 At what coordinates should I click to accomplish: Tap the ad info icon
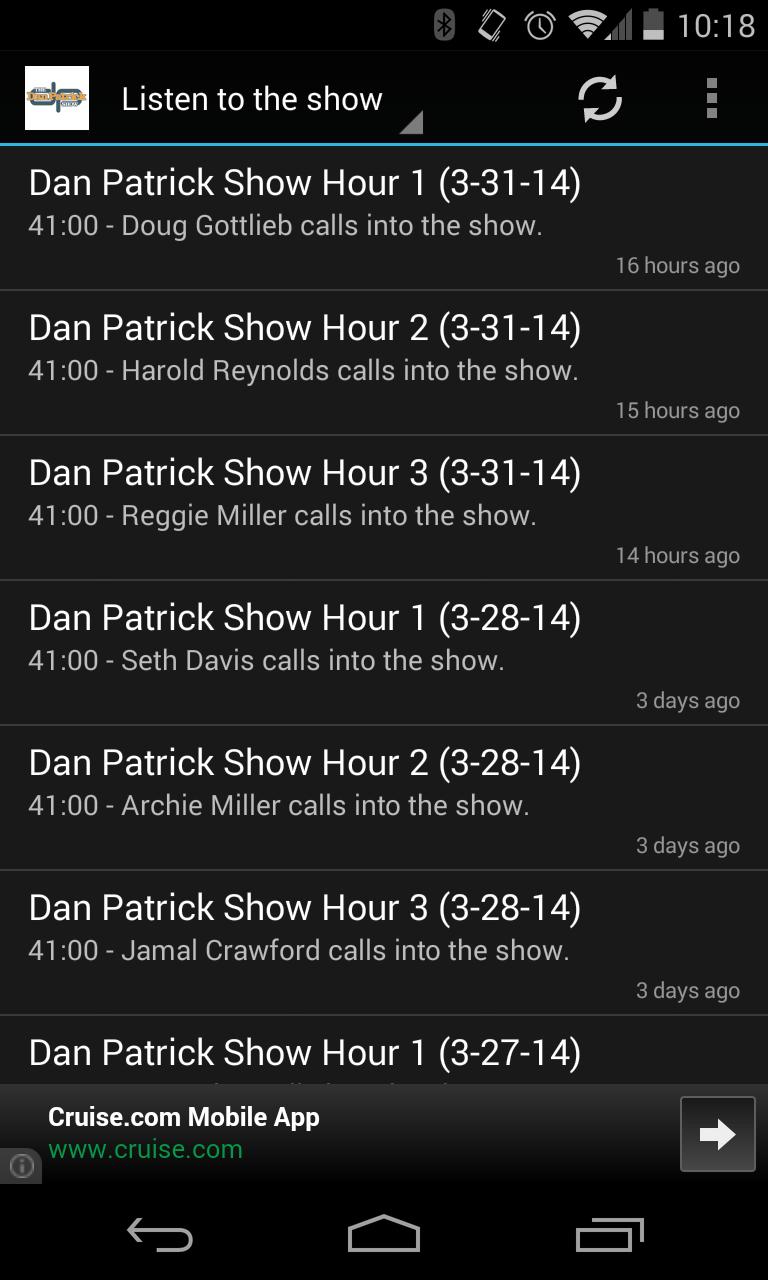click(x=21, y=1166)
